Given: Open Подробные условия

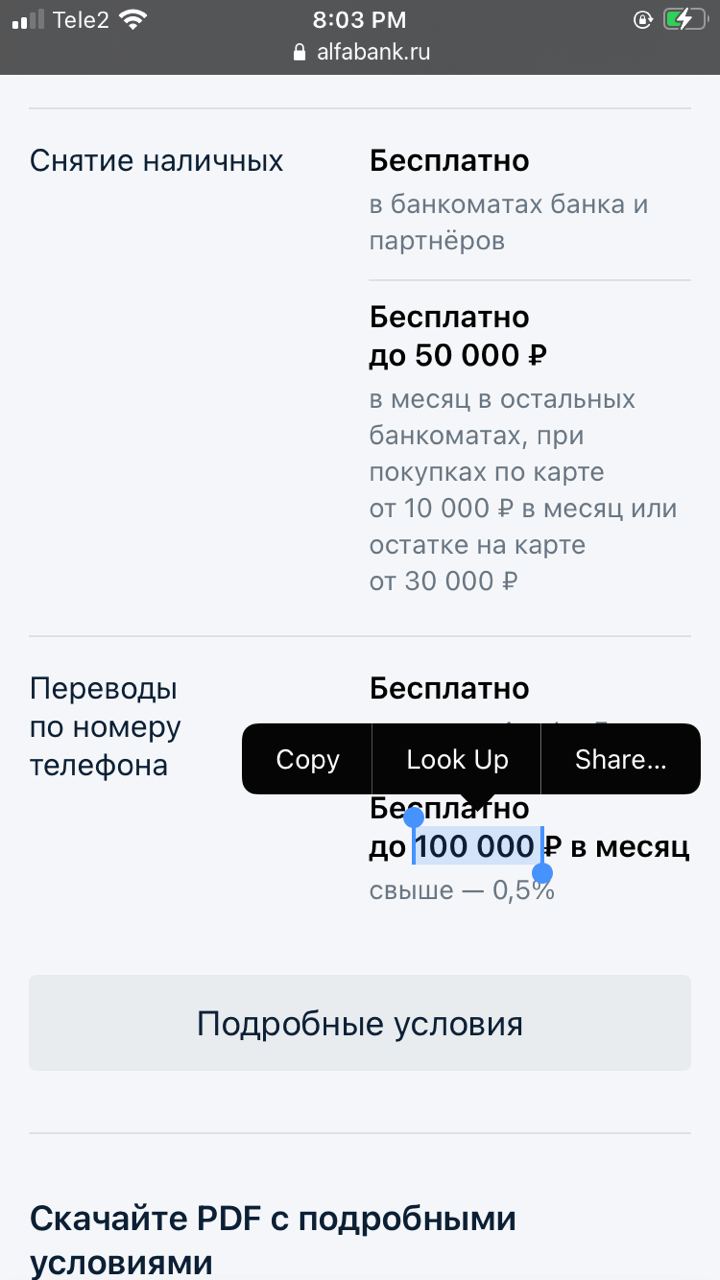Looking at the screenshot, I should pyautogui.click(x=360, y=1023).
